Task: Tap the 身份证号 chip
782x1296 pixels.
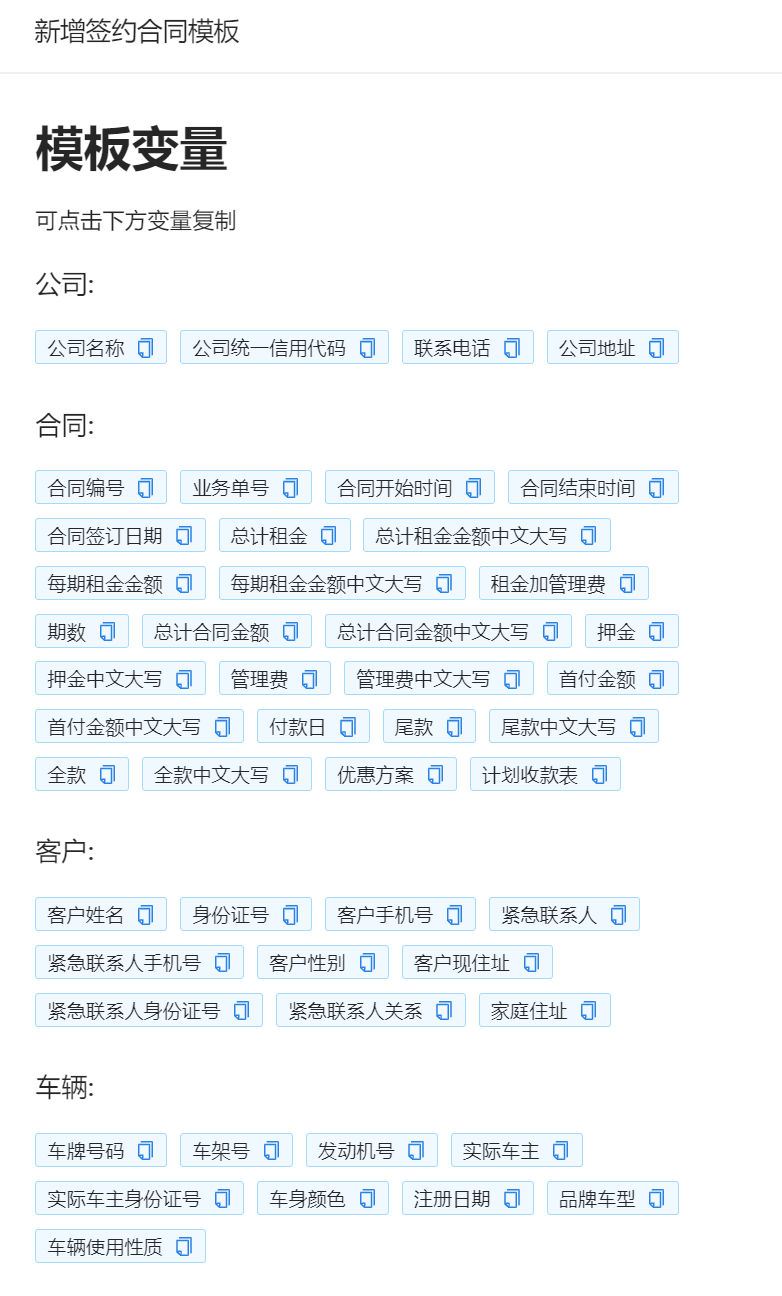Action: [245, 915]
